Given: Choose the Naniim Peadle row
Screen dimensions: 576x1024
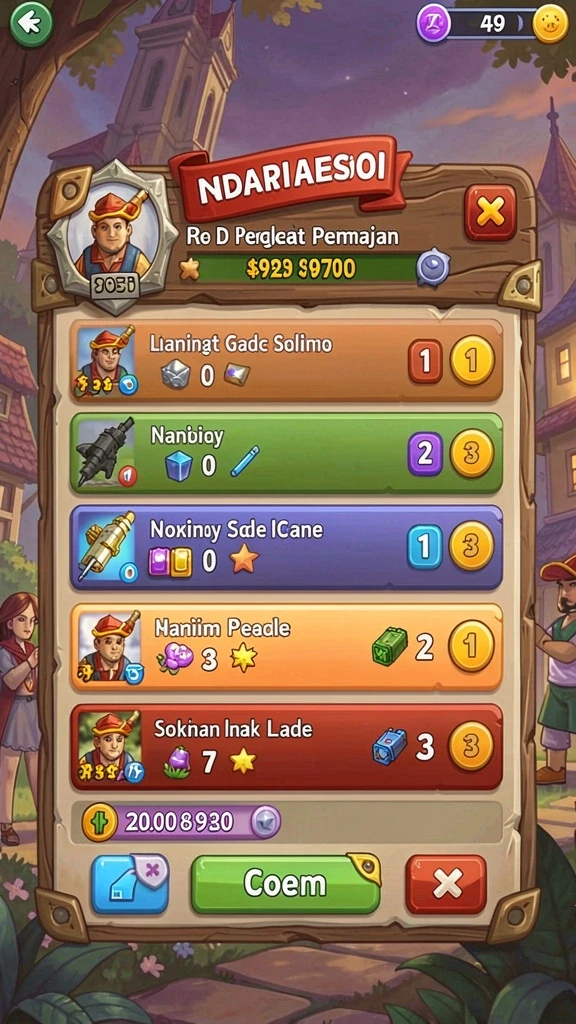Looking at the screenshot, I should tap(286, 646).
